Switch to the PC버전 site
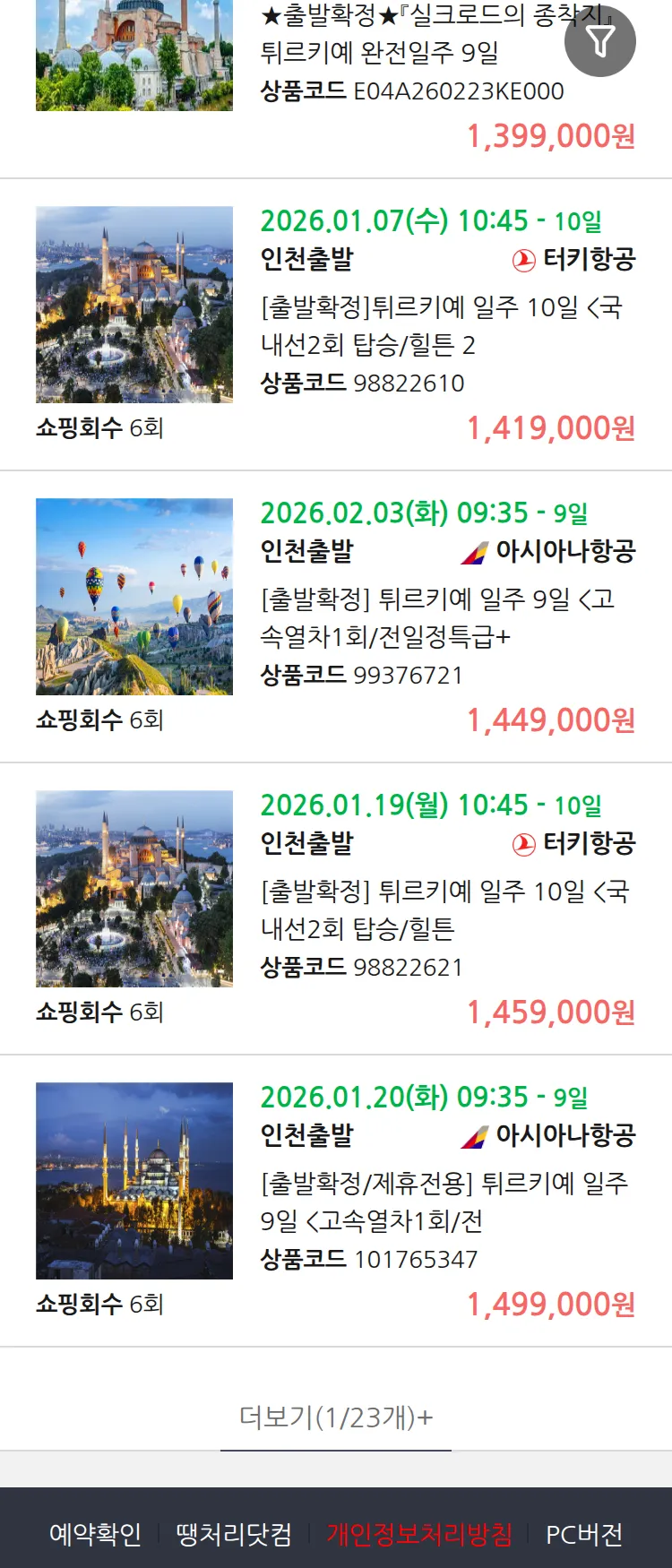 [x=584, y=1534]
